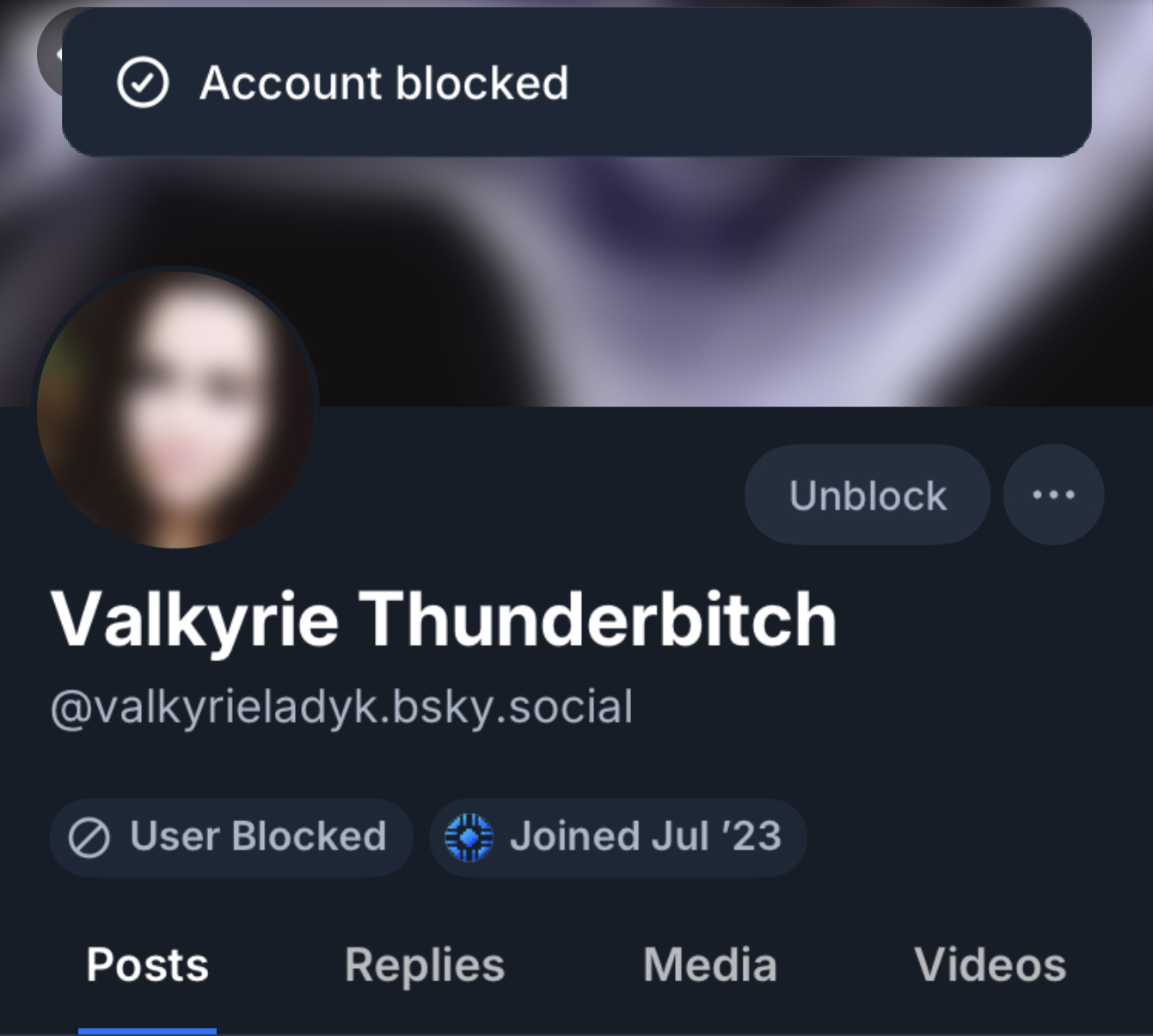The width and height of the screenshot is (1153, 1036).
Task: Tap the Joined Jul '23 badge
Action: [617, 837]
